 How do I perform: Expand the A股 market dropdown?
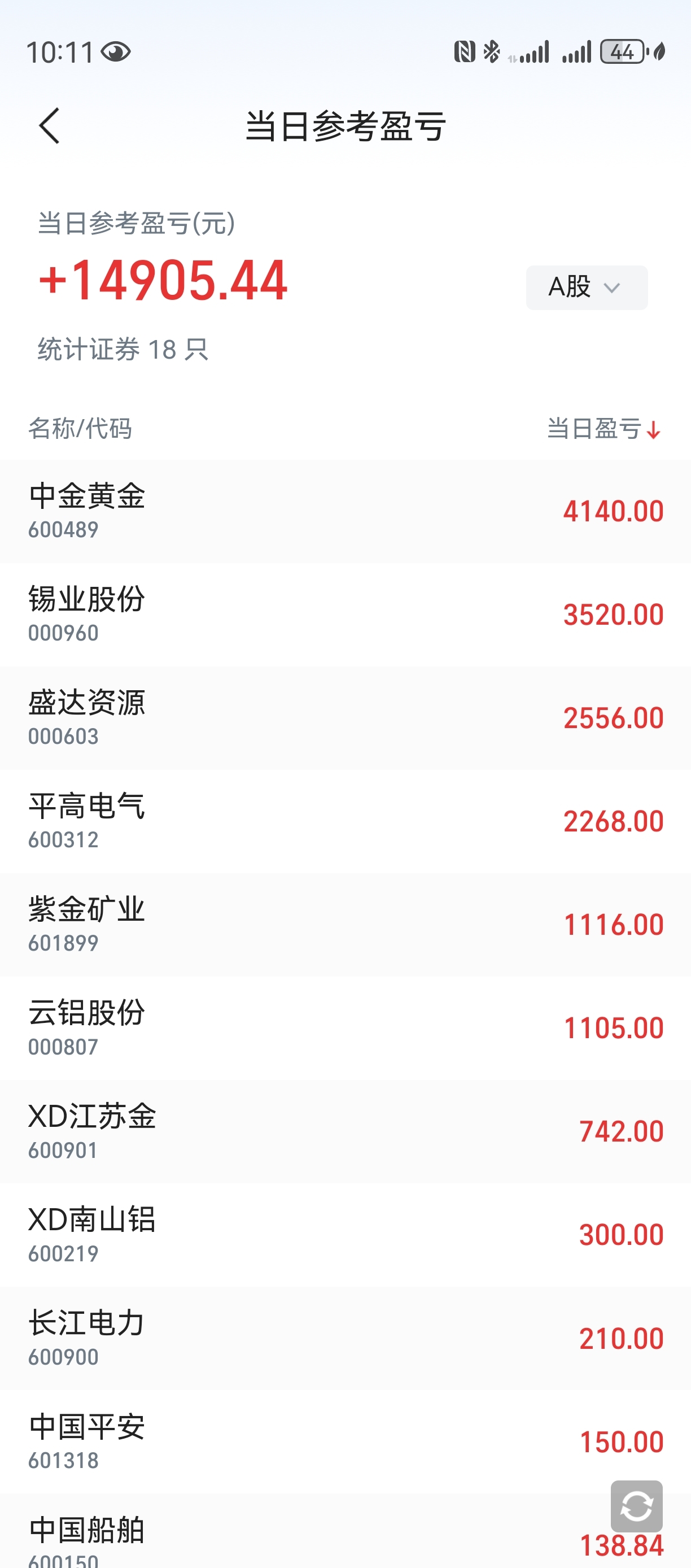coord(587,288)
